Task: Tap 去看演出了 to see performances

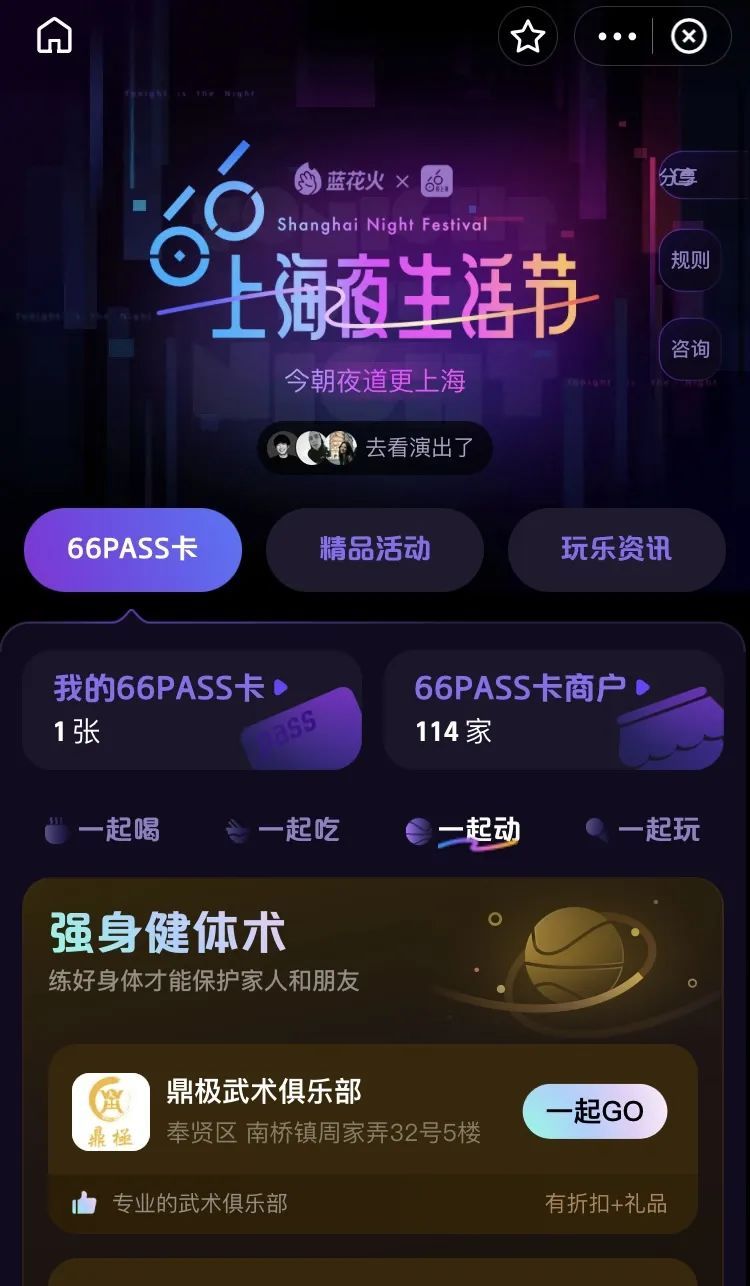Action: pyautogui.click(x=375, y=447)
